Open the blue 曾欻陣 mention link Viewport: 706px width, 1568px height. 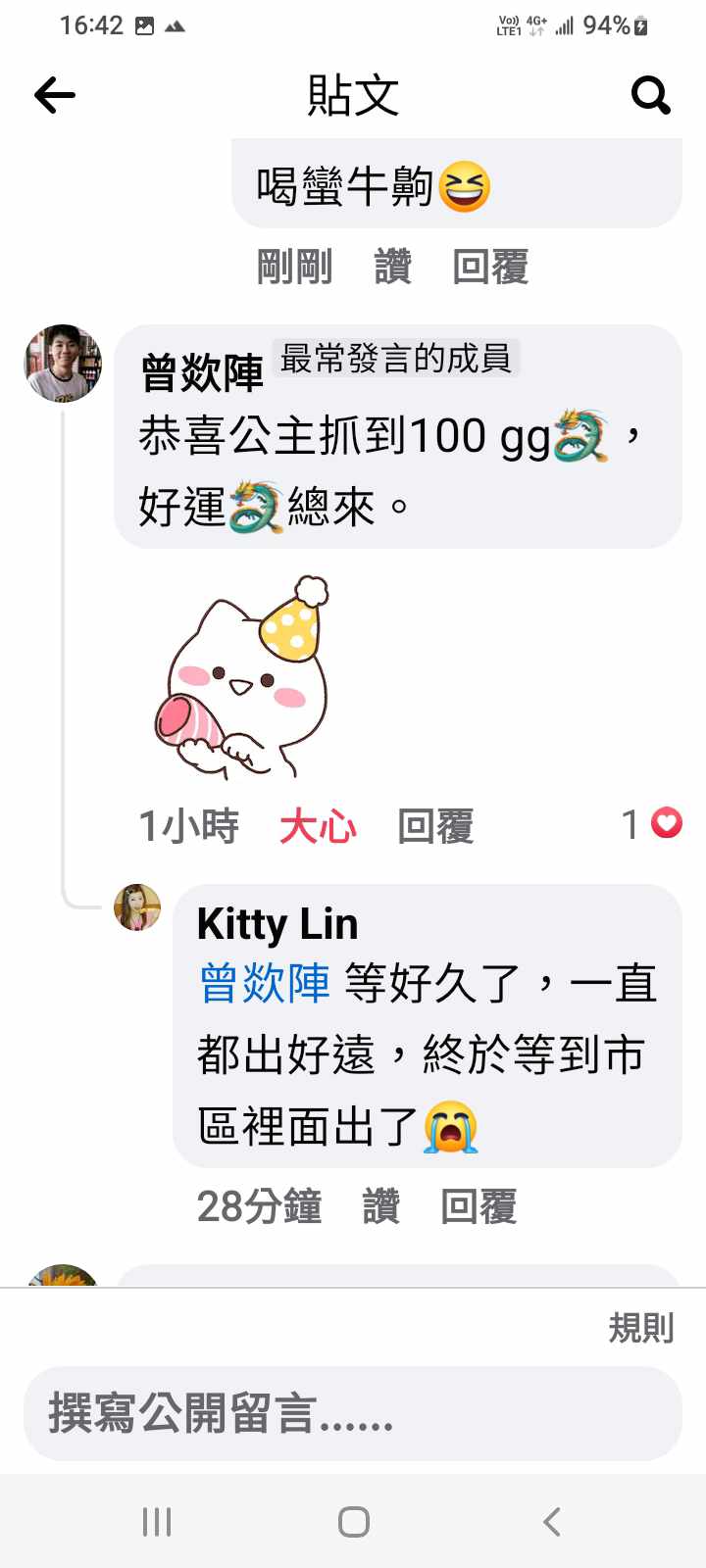[x=265, y=983]
